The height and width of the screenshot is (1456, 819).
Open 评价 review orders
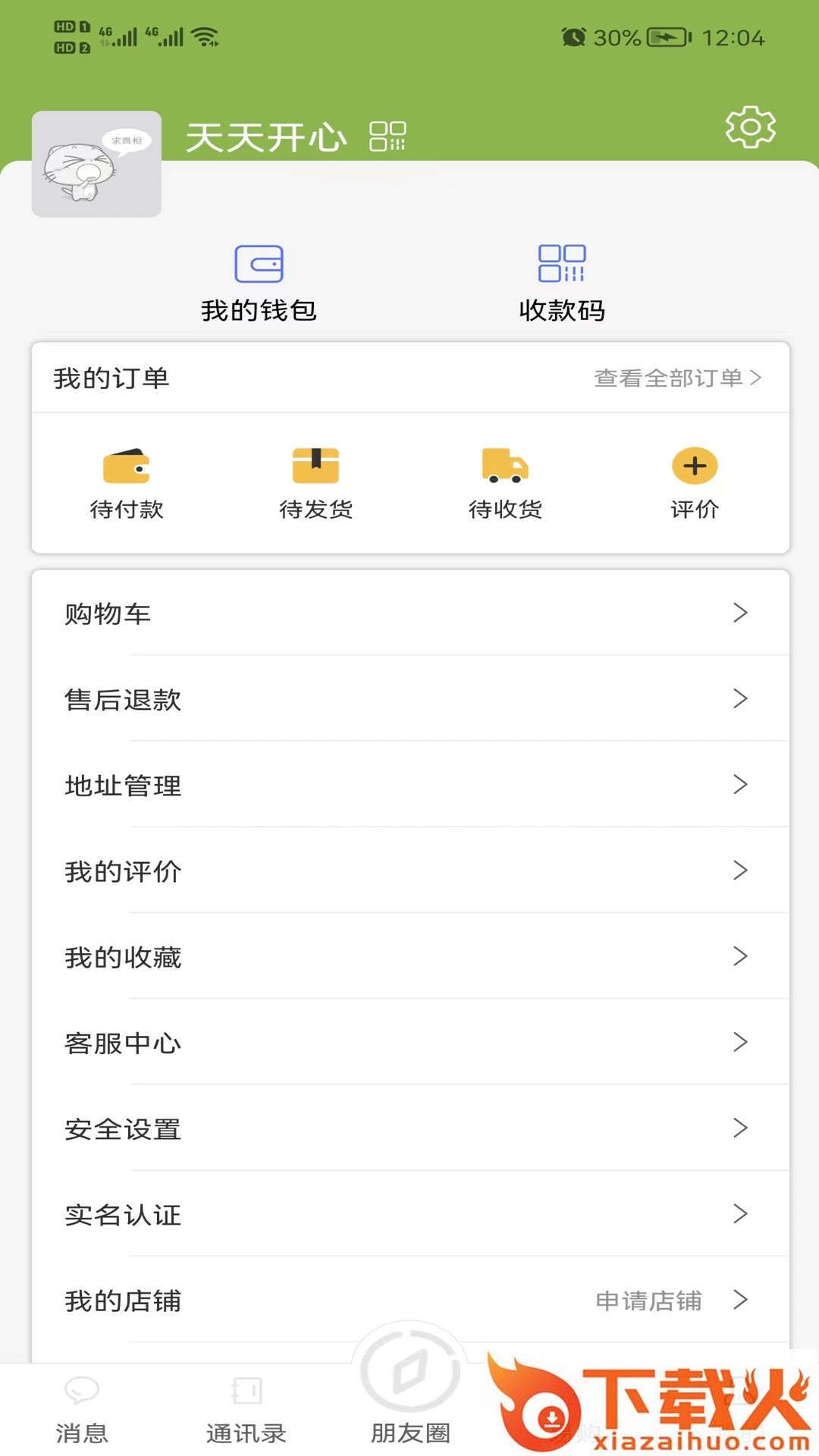(695, 483)
